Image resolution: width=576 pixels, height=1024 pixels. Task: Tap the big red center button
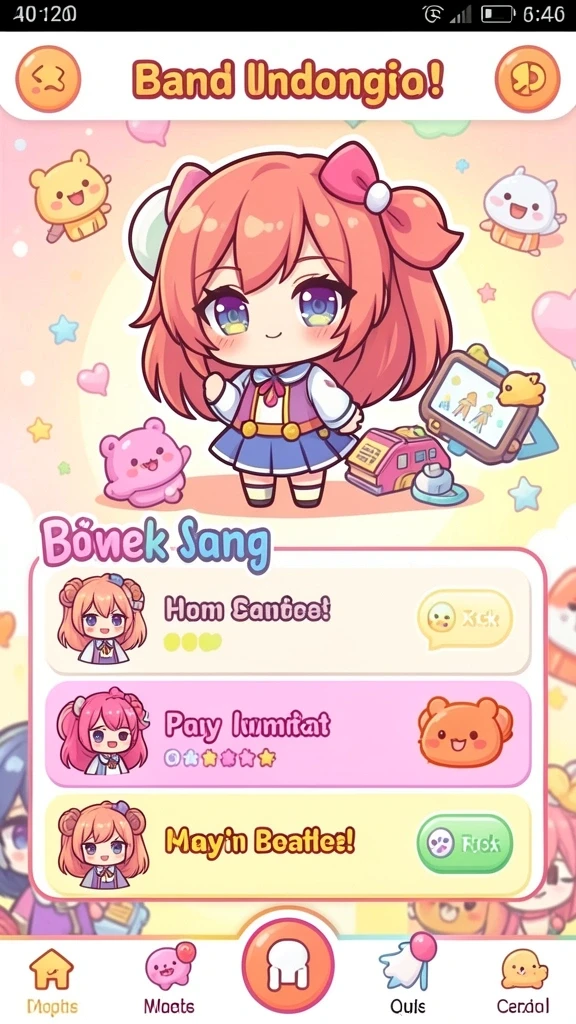288,965
